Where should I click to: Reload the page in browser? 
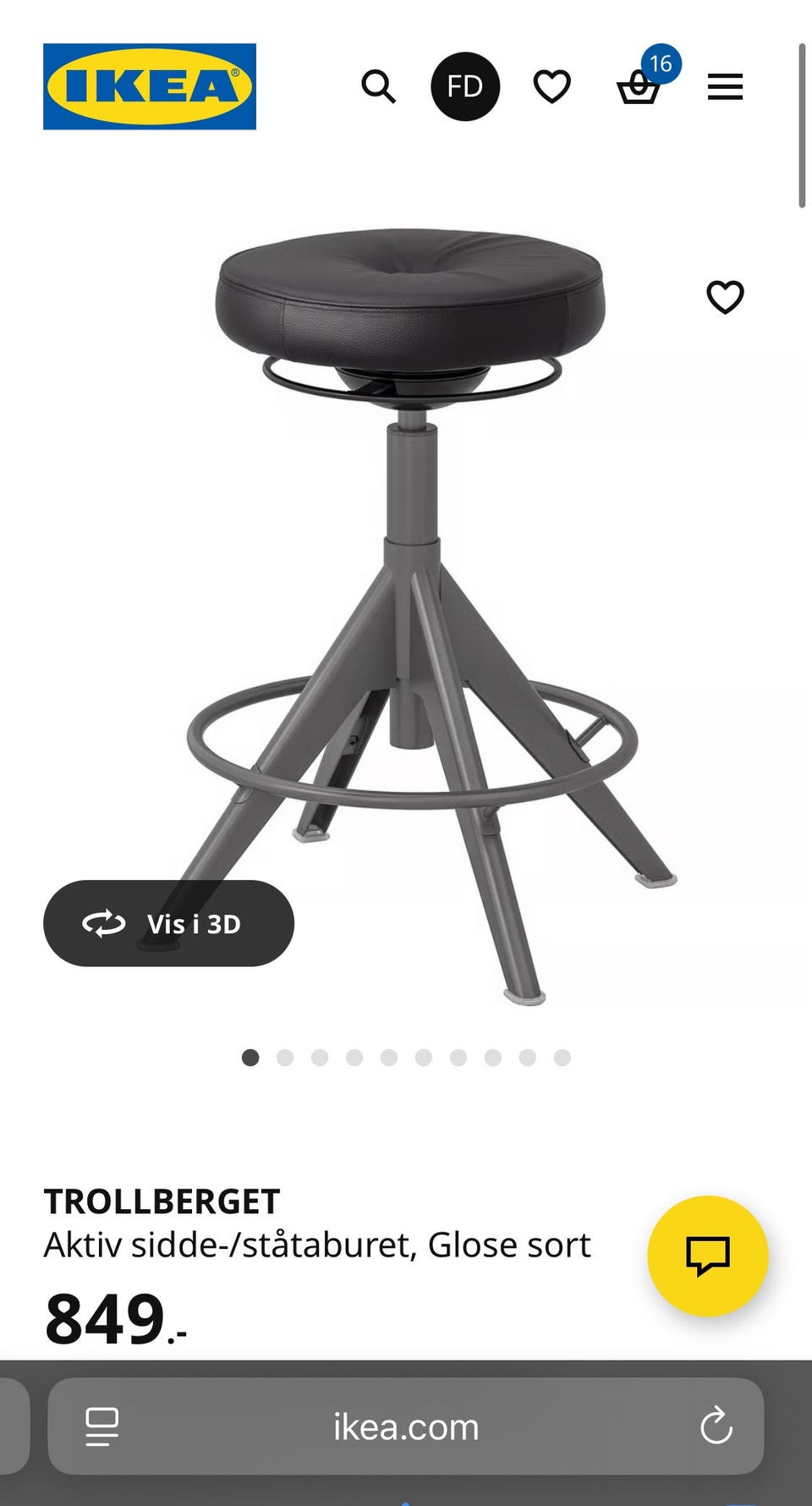[x=716, y=1426]
